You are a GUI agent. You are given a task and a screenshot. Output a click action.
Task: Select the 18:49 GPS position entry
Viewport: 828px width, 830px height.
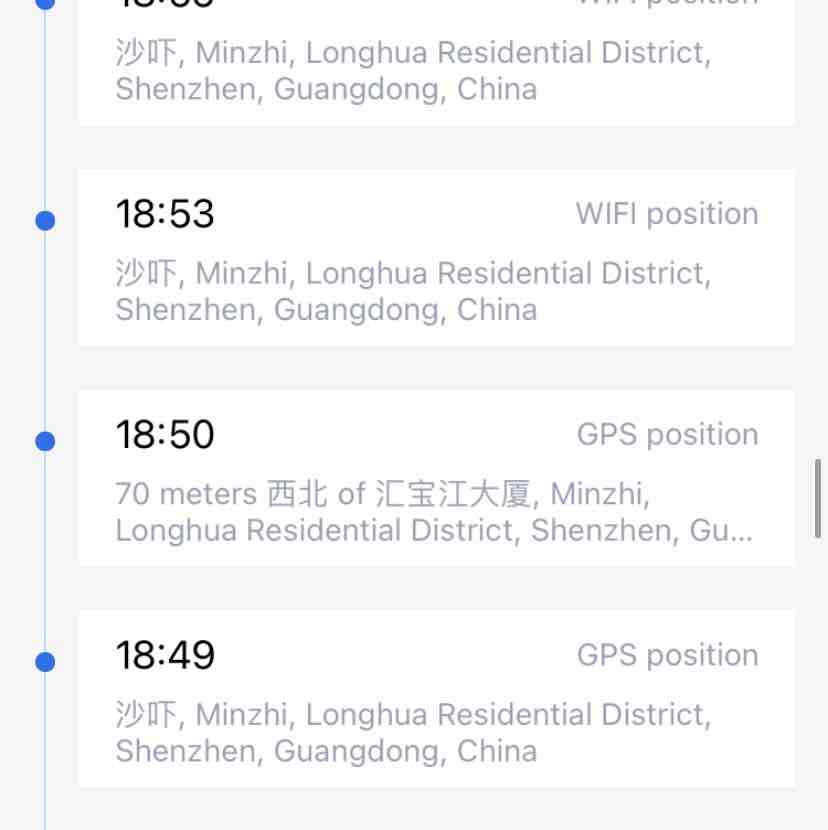coord(436,699)
